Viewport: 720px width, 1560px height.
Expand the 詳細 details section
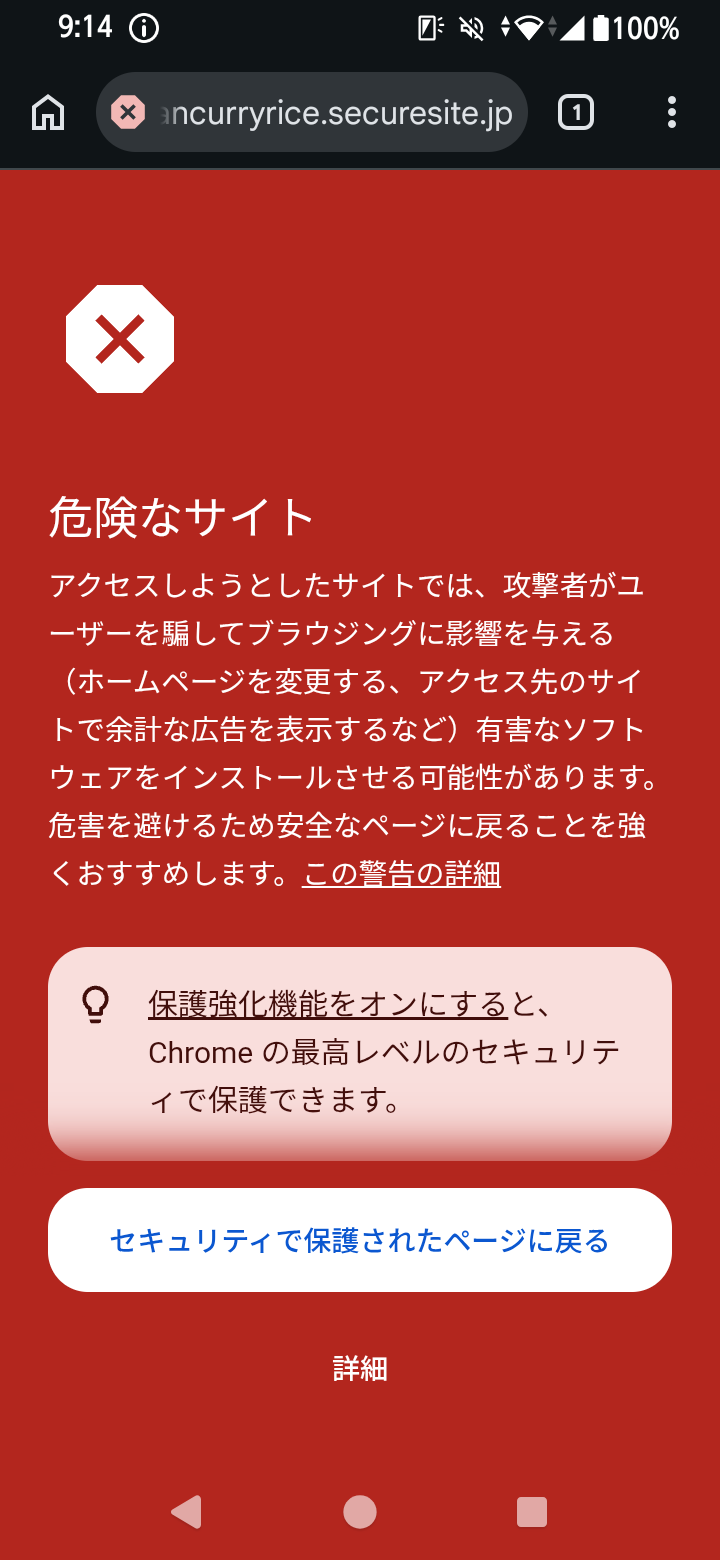[x=360, y=1369]
